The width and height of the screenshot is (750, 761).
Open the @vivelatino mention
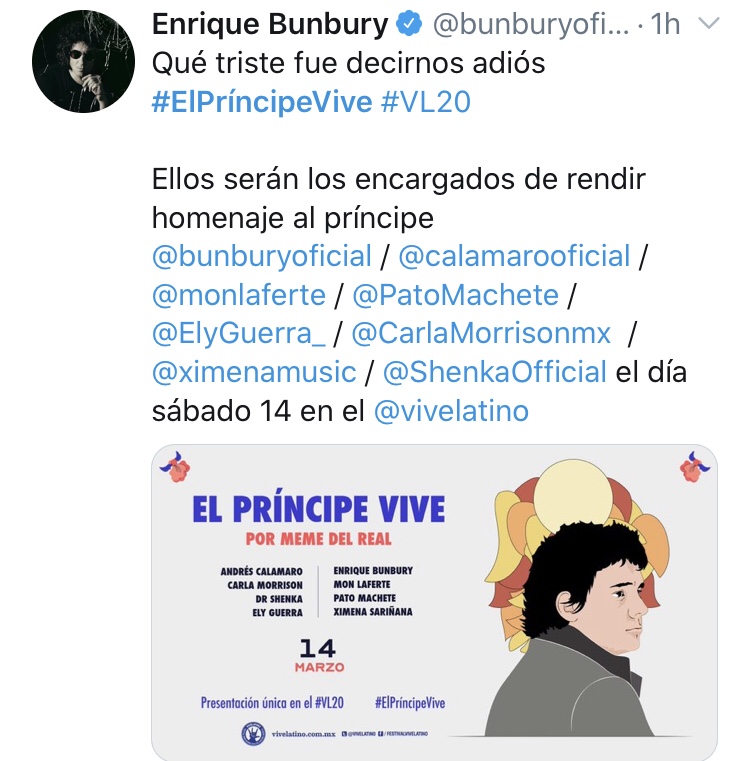coord(451,412)
